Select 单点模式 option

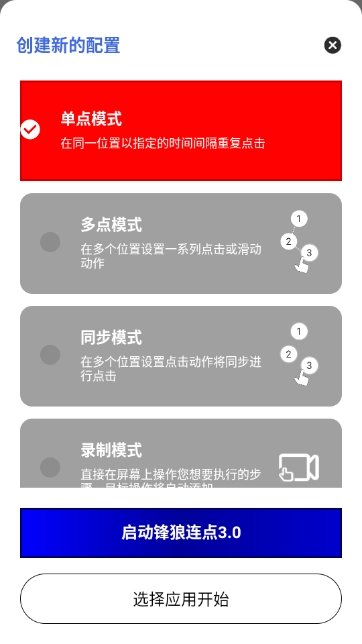(x=181, y=131)
